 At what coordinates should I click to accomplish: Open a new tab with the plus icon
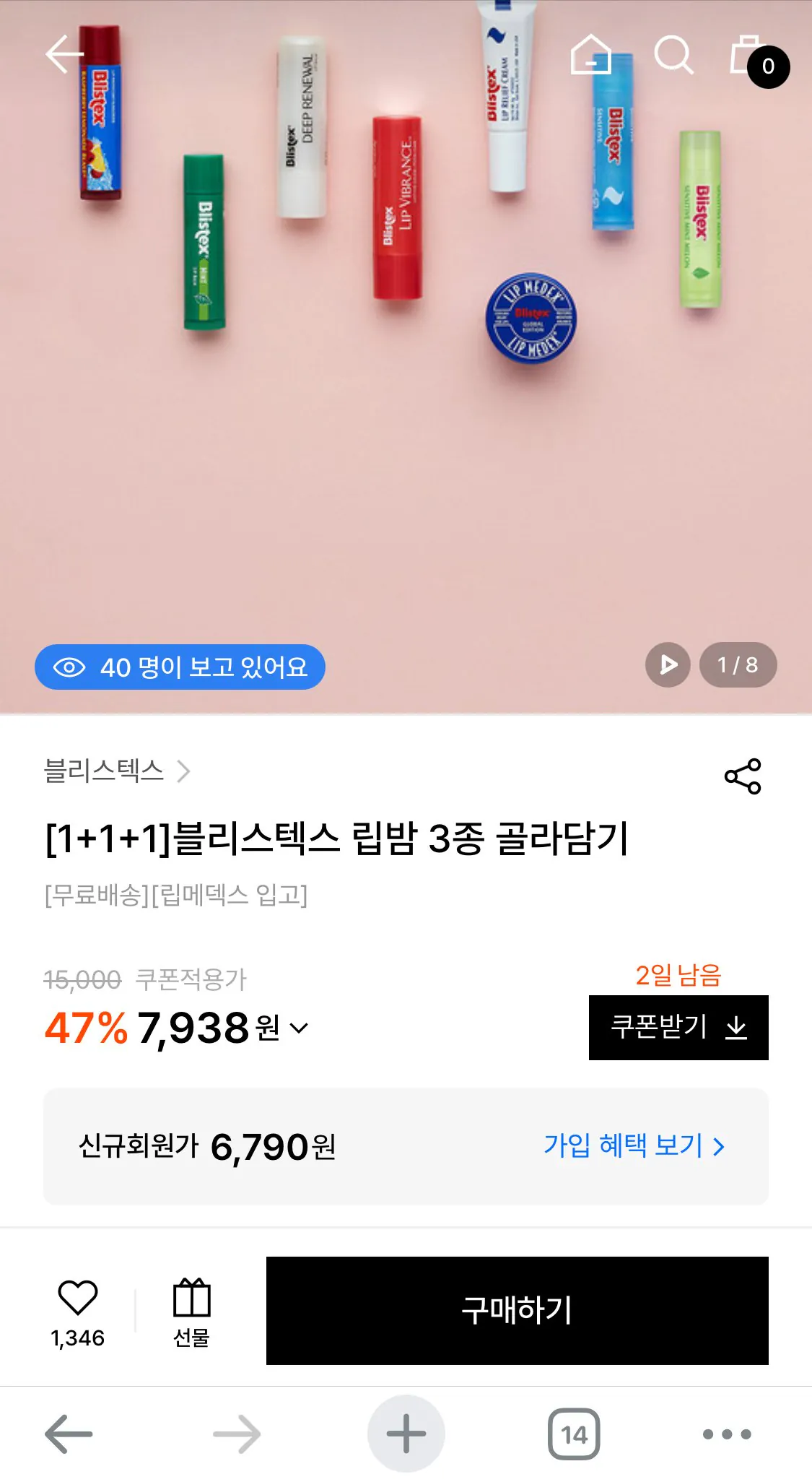406,1434
